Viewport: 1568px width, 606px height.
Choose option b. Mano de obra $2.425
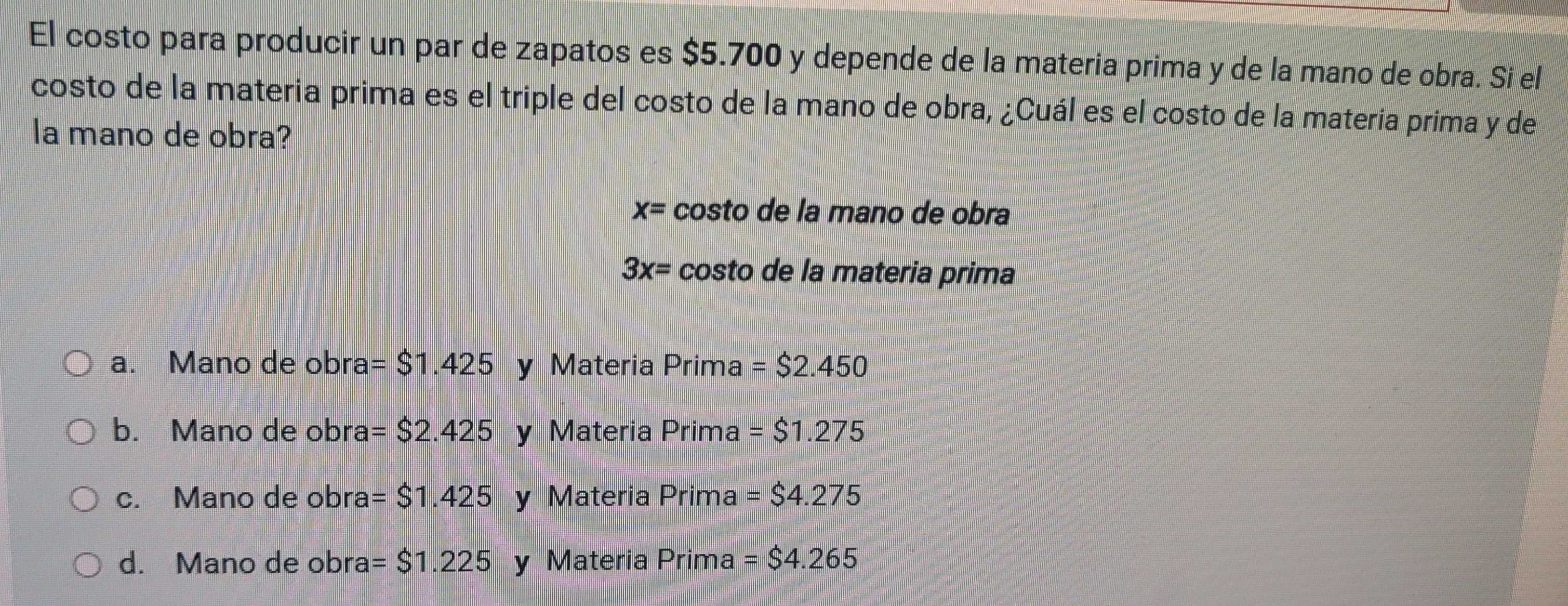(81, 432)
